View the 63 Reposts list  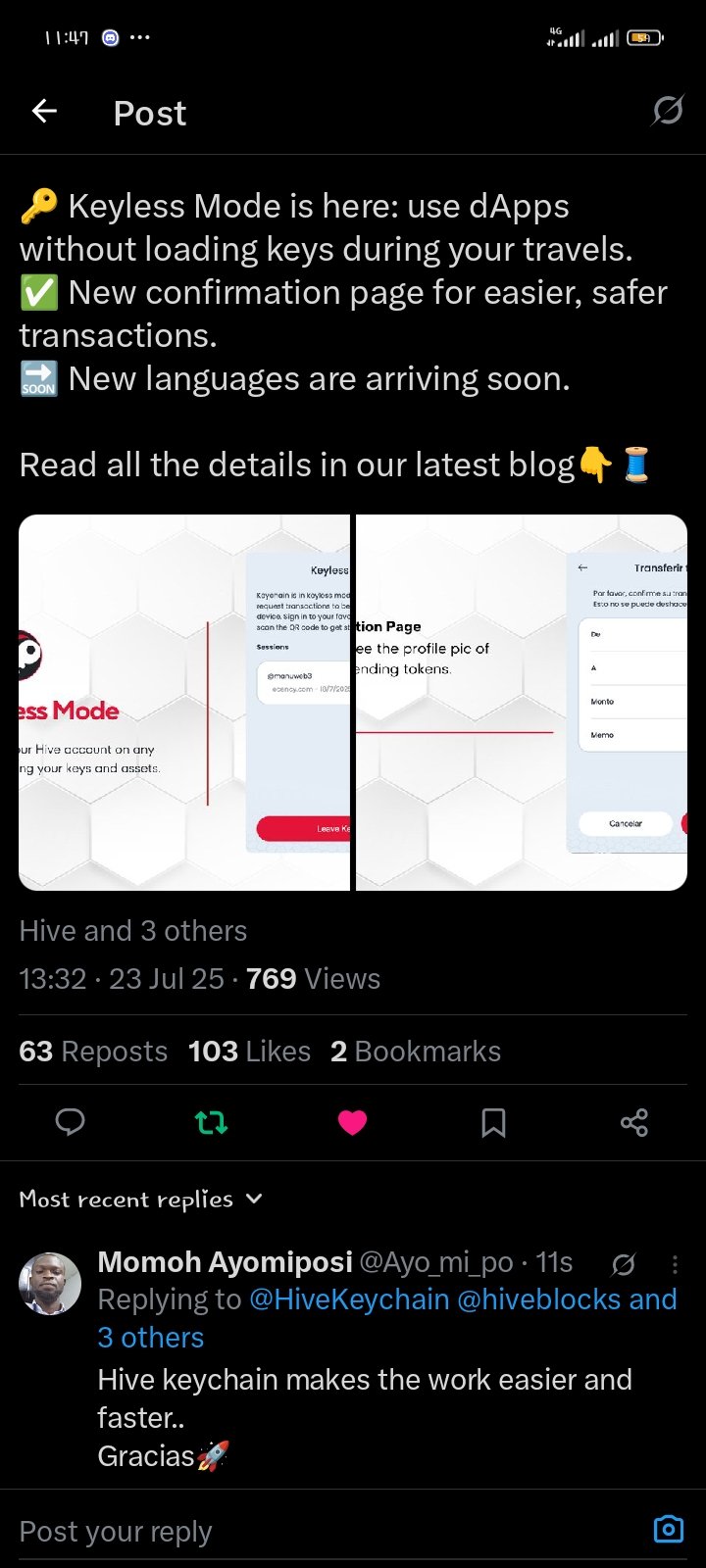(93, 1051)
